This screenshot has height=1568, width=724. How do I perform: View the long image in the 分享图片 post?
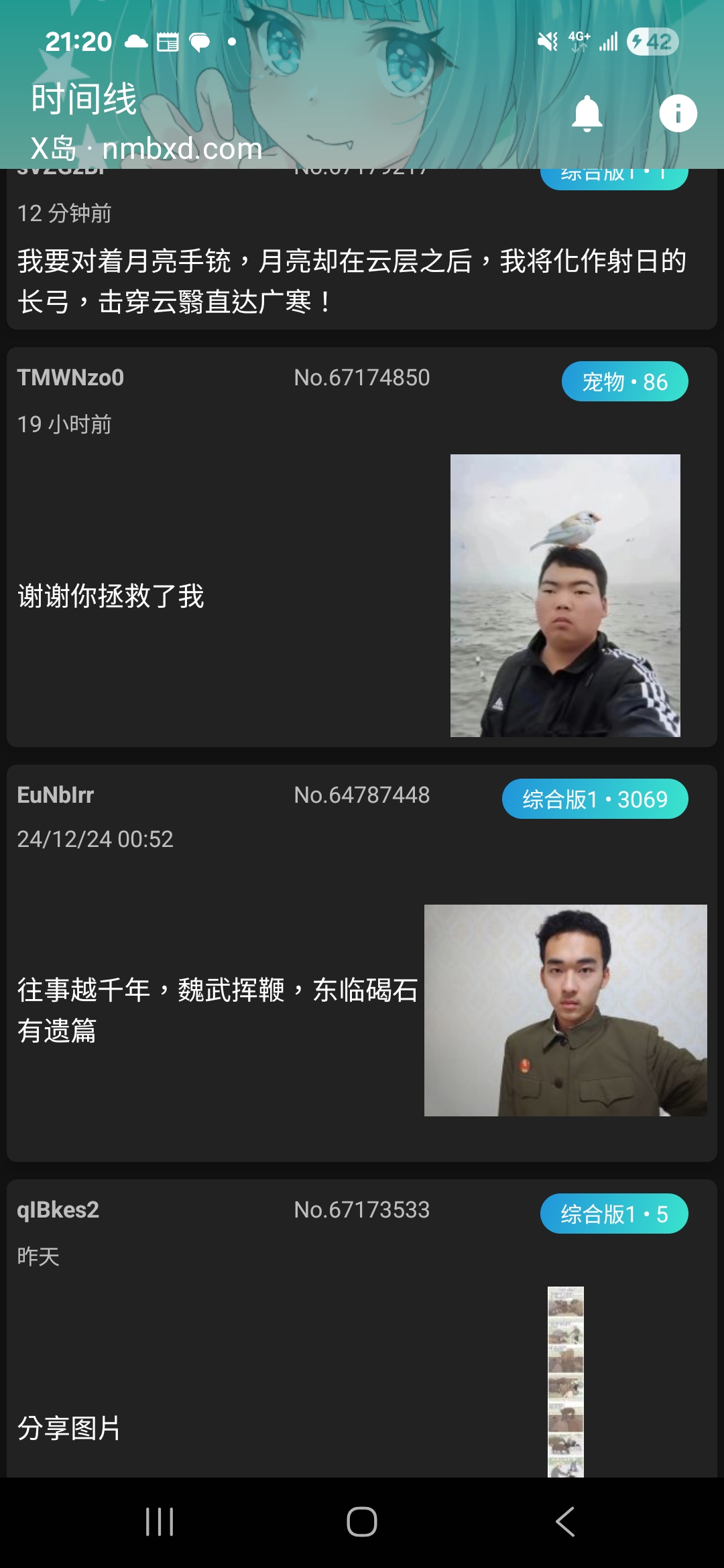click(x=565, y=1380)
